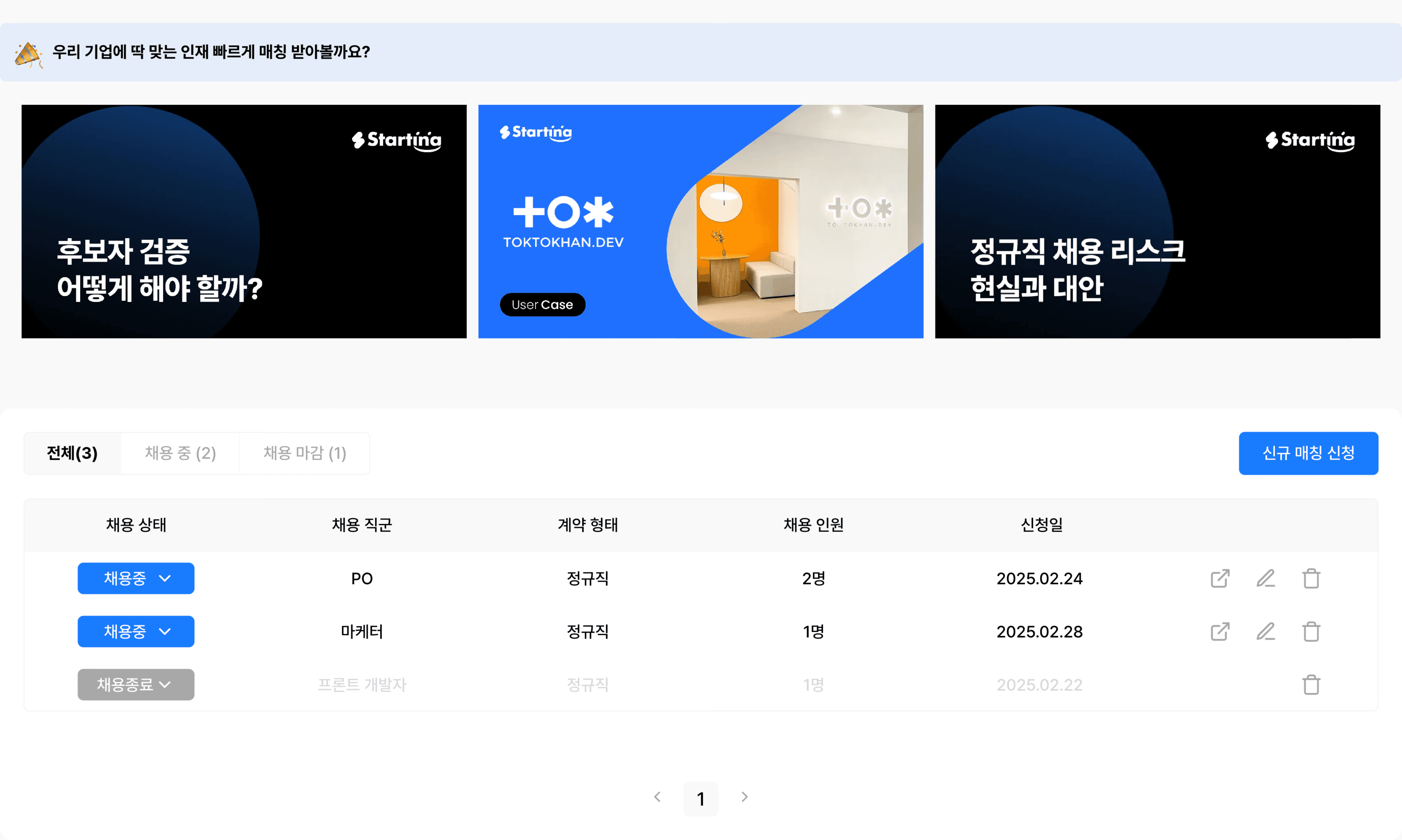The image size is (1402, 840).
Task: Open the 마케터 posting in new window
Action: click(x=1220, y=631)
